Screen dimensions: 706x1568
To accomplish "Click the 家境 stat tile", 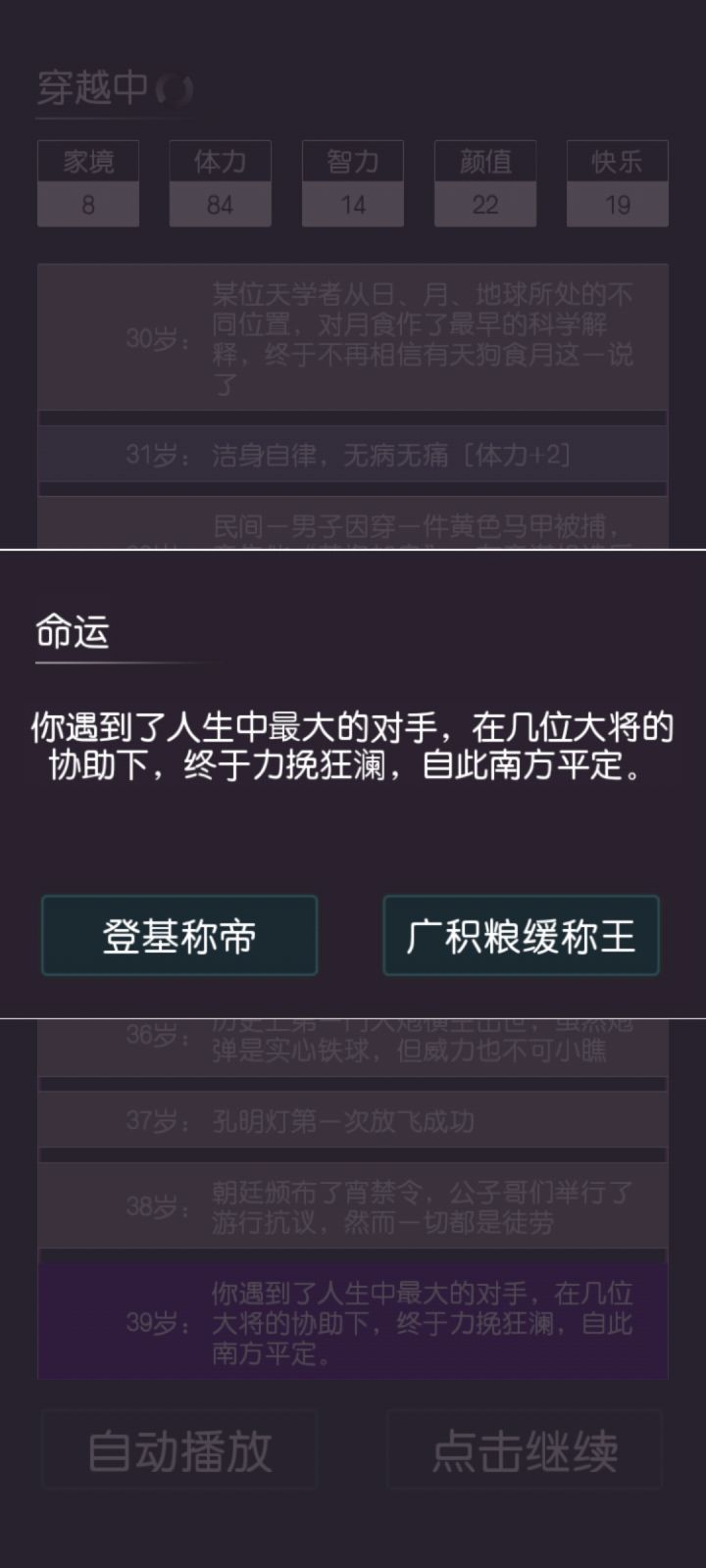I will tap(87, 183).
